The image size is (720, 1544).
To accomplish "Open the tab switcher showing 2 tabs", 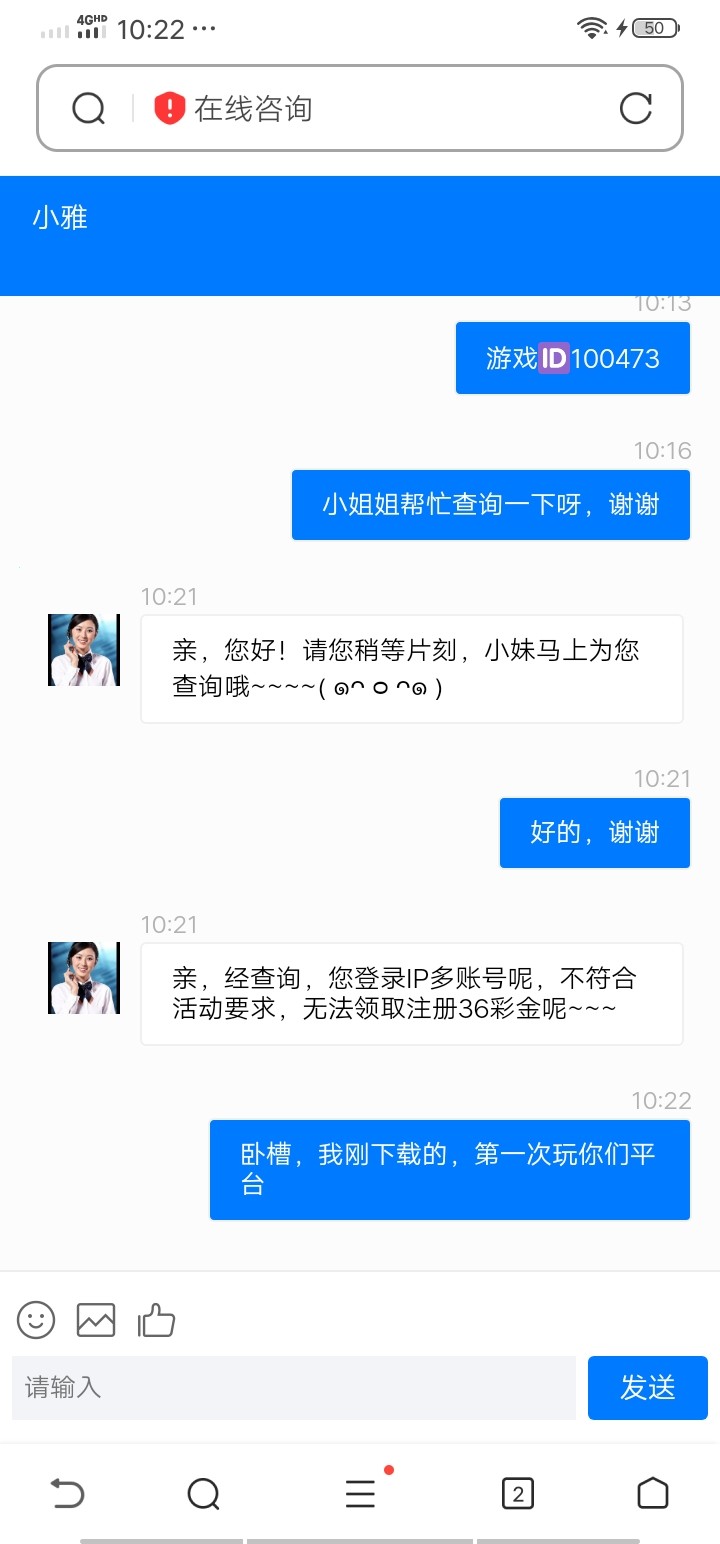I will pyautogui.click(x=517, y=1494).
